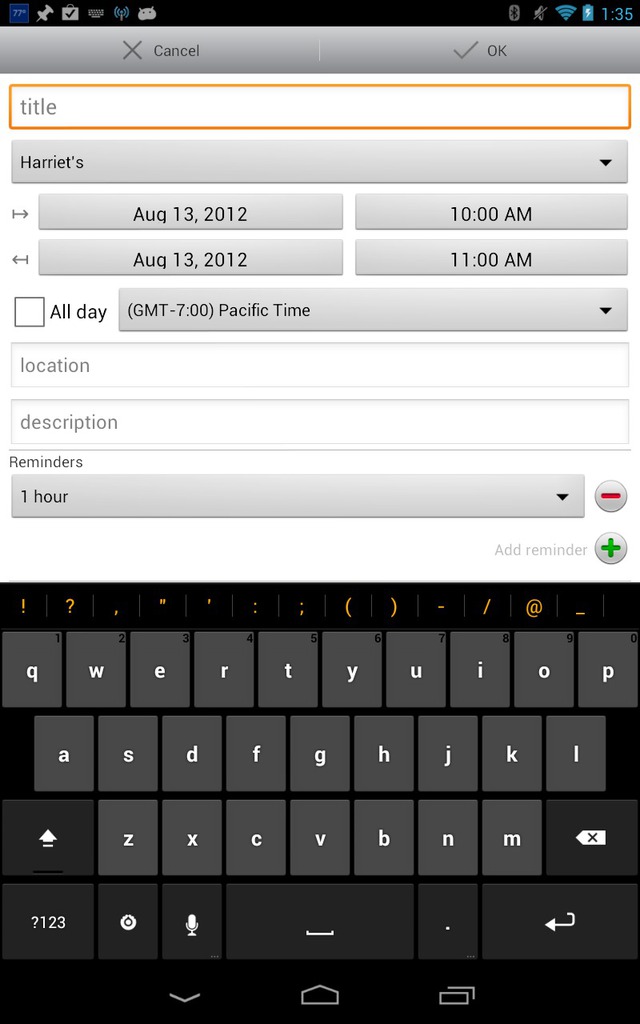This screenshot has height=1024, width=640.
Task: Hide keyboard using navigation back arrow
Action: (185, 996)
